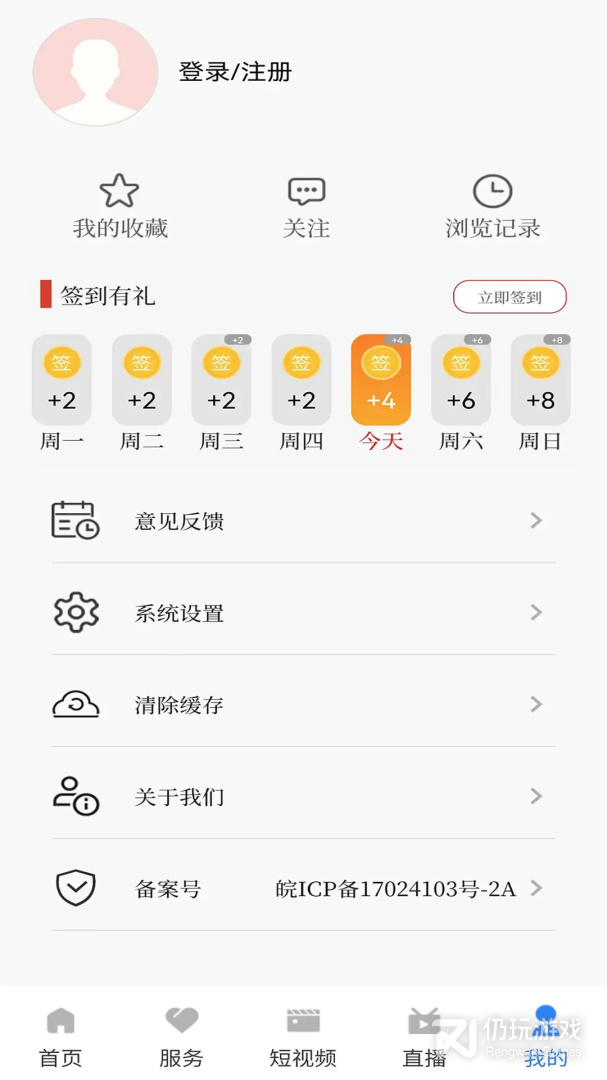Open 系统设置 system settings
This screenshot has width=607, height=1080.
click(303, 612)
